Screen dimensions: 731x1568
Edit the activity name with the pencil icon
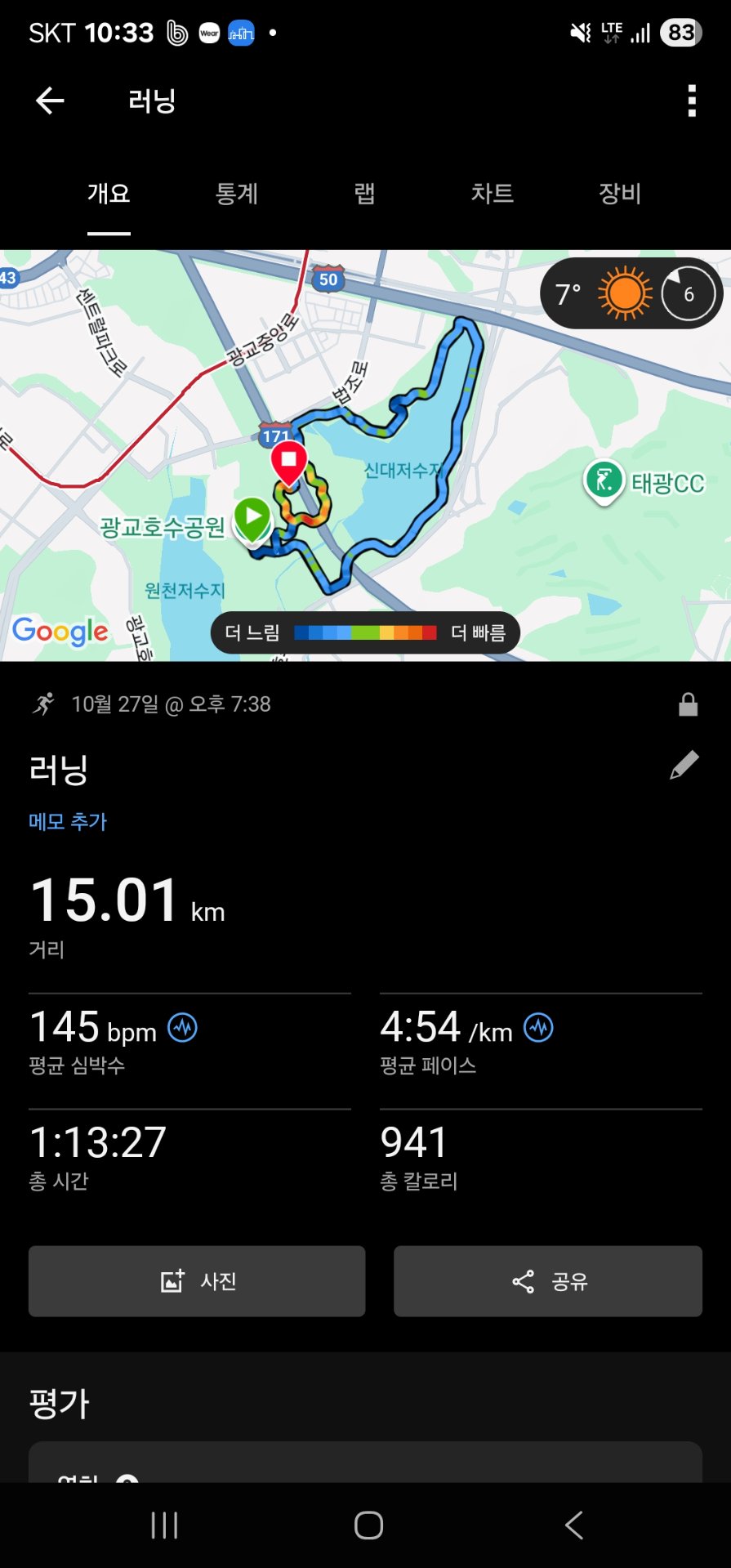tap(684, 765)
